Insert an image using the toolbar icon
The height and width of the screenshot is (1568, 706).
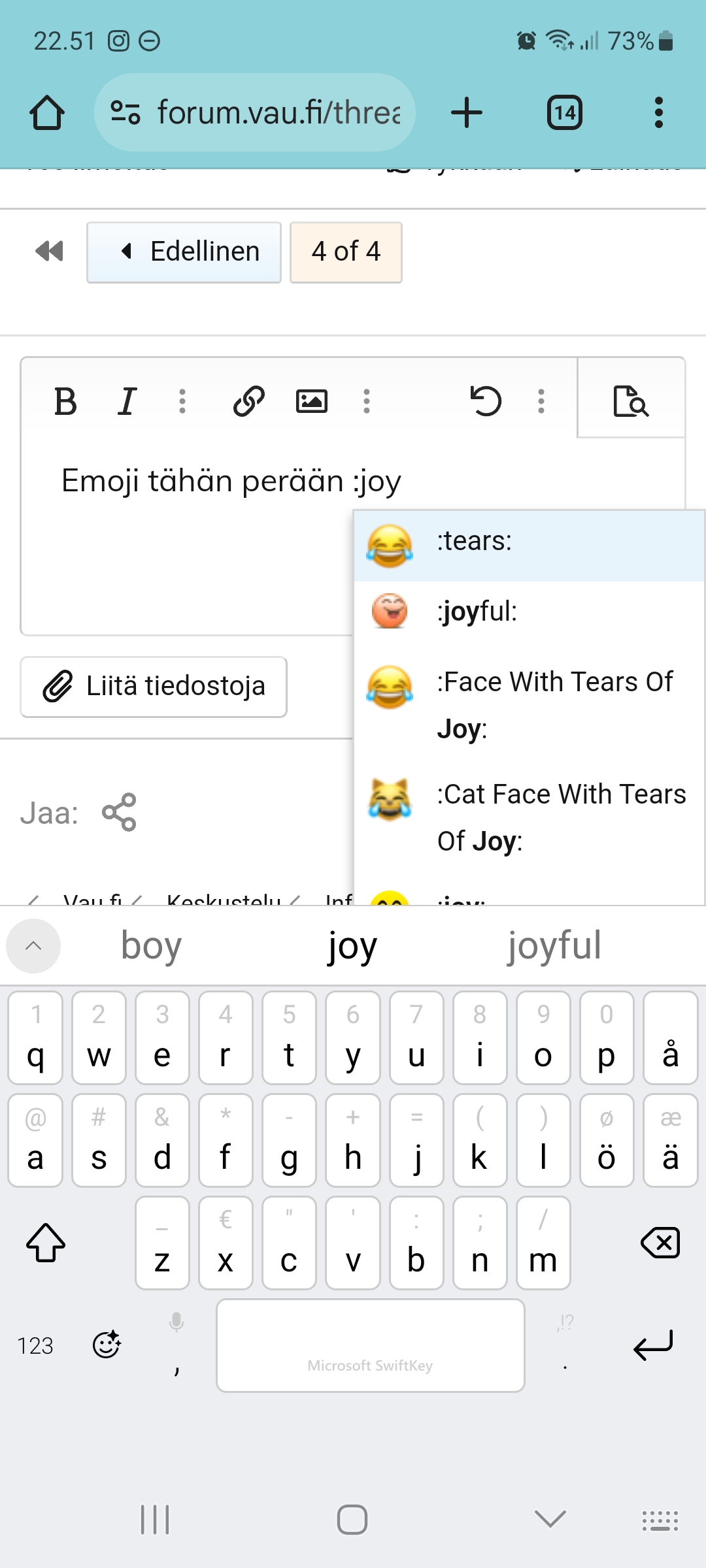click(312, 401)
